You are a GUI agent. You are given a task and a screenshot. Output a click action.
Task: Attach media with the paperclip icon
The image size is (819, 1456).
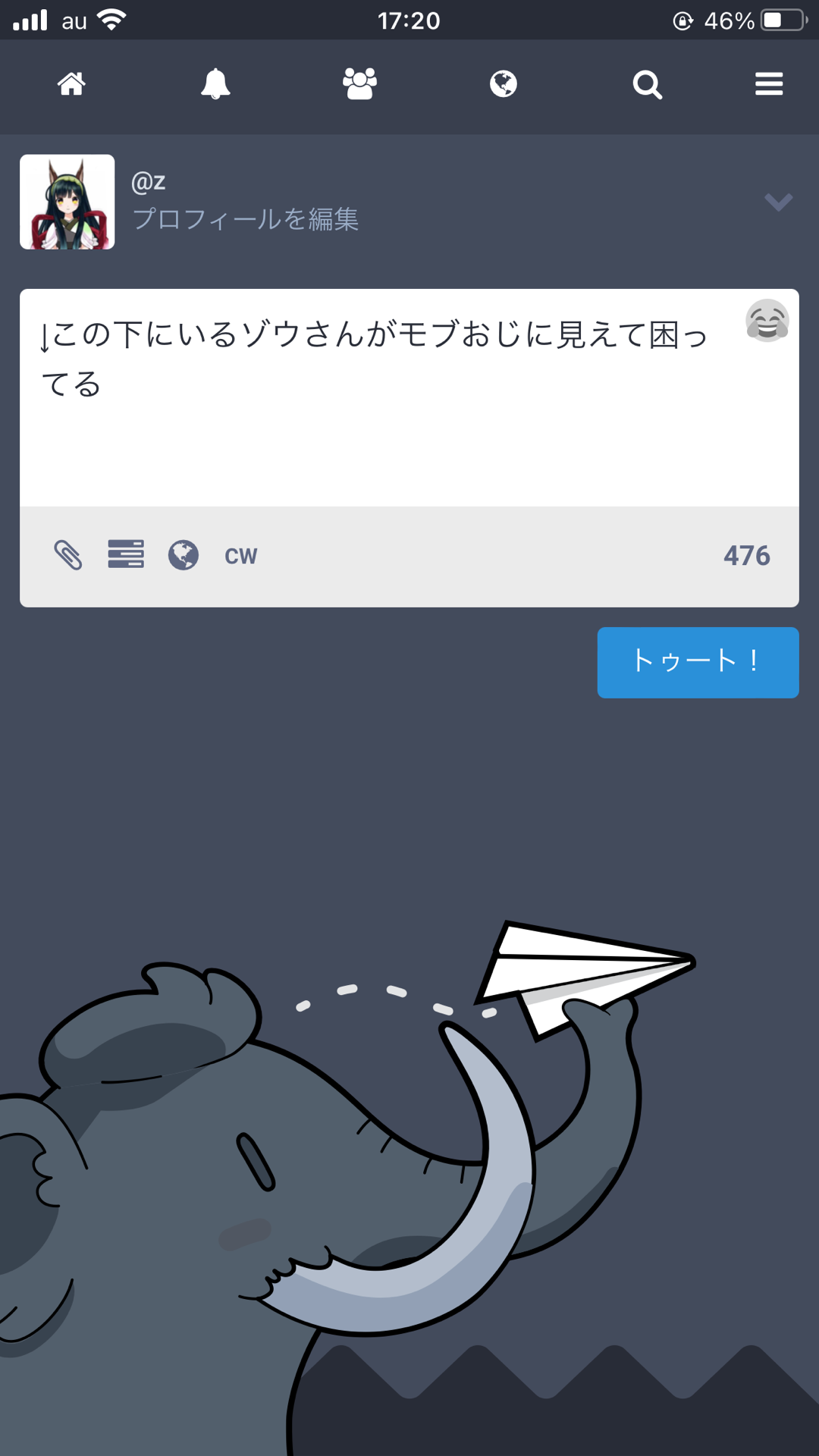[68, 555]
